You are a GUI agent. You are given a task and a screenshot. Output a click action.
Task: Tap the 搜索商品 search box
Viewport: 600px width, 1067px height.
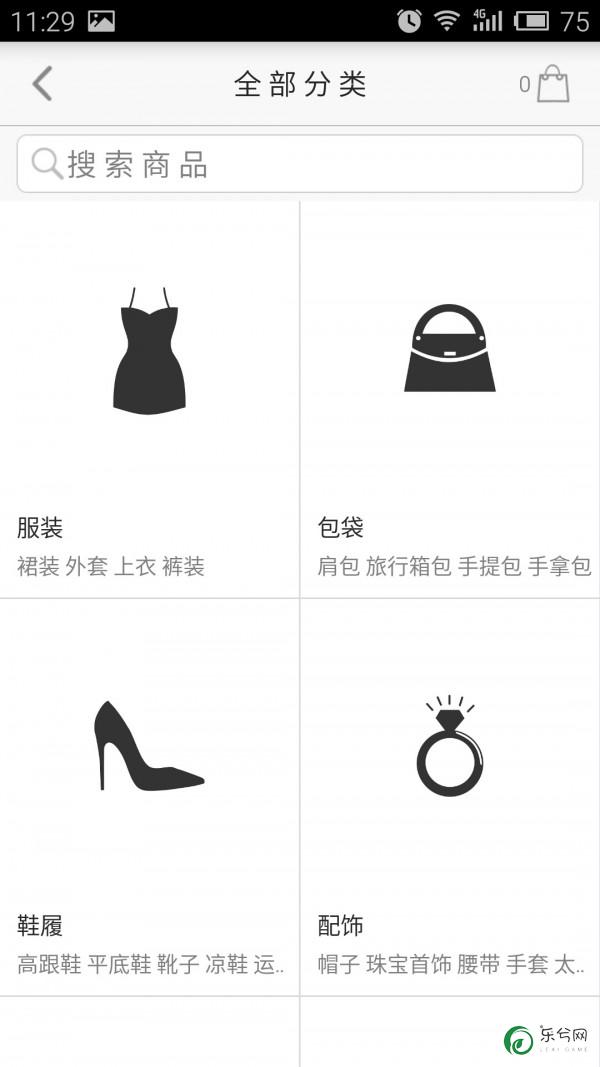tap(300, 164)
